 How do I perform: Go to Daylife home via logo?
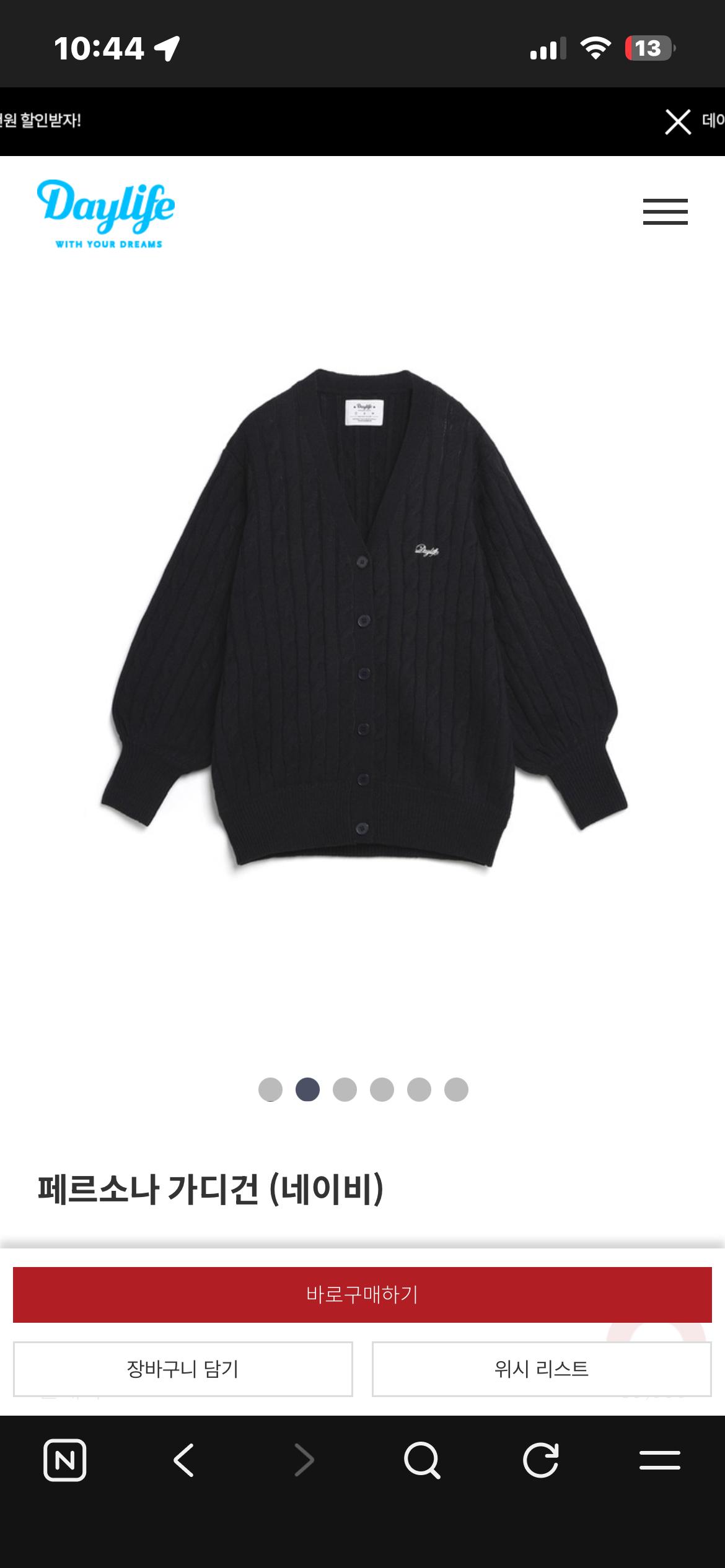point(106,214)
